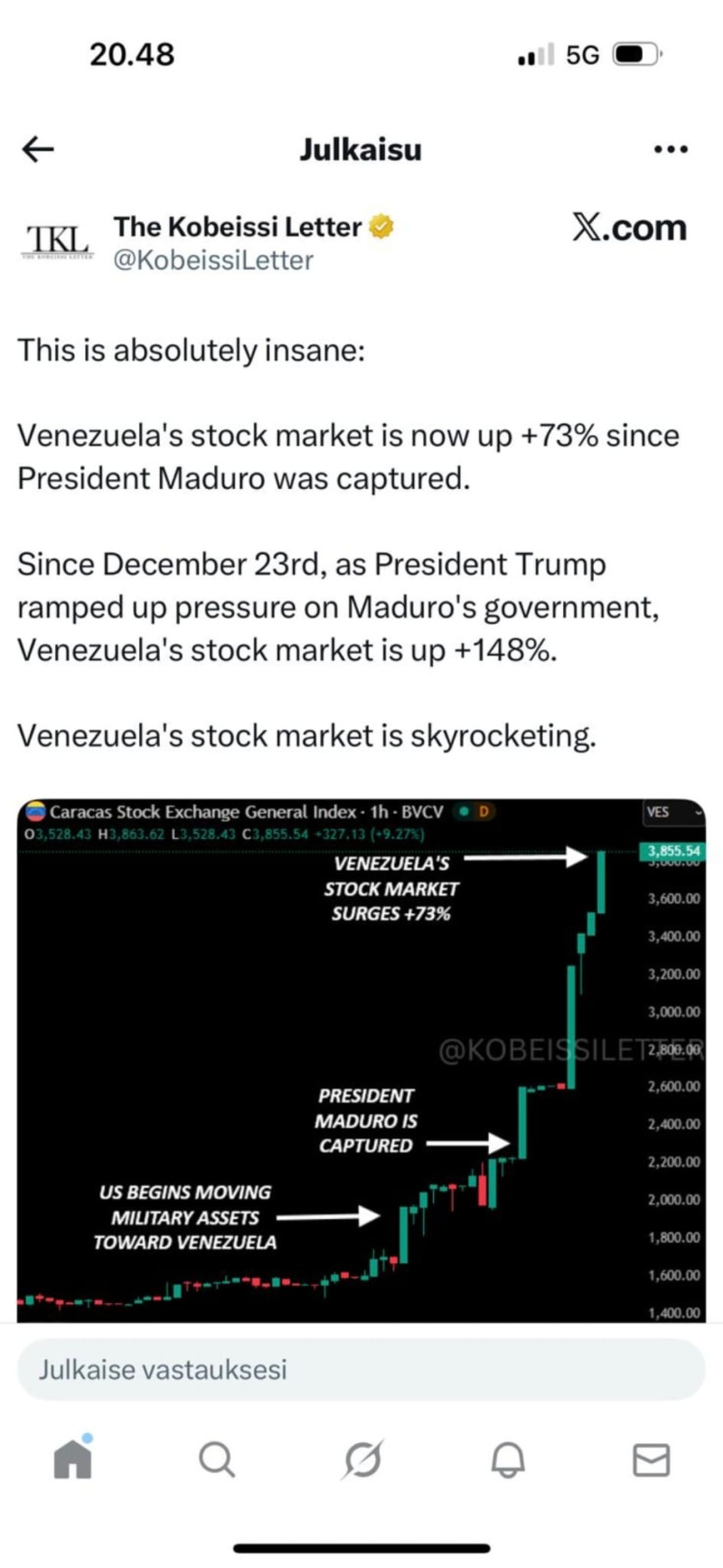
Task: Open the three-dot overflow menu
Action: point(670,149)
